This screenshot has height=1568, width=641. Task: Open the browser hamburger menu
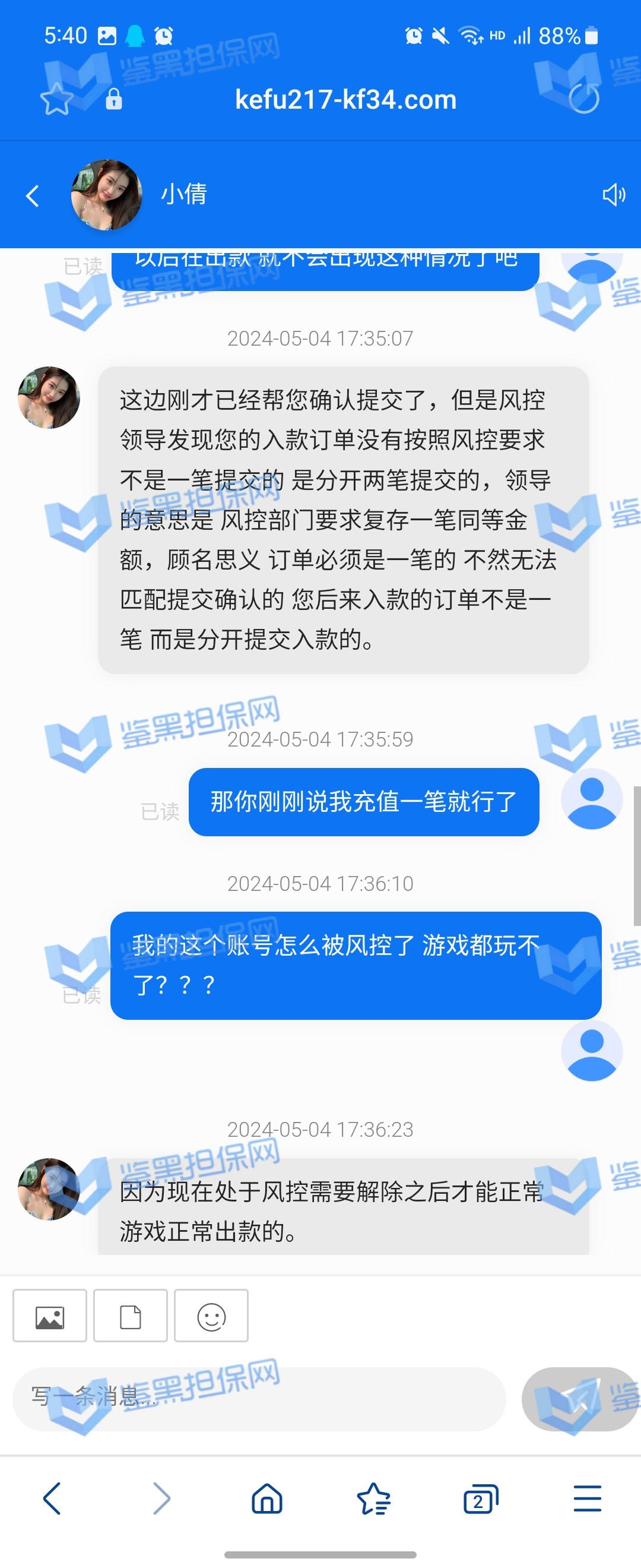(x=587, y=1498)
